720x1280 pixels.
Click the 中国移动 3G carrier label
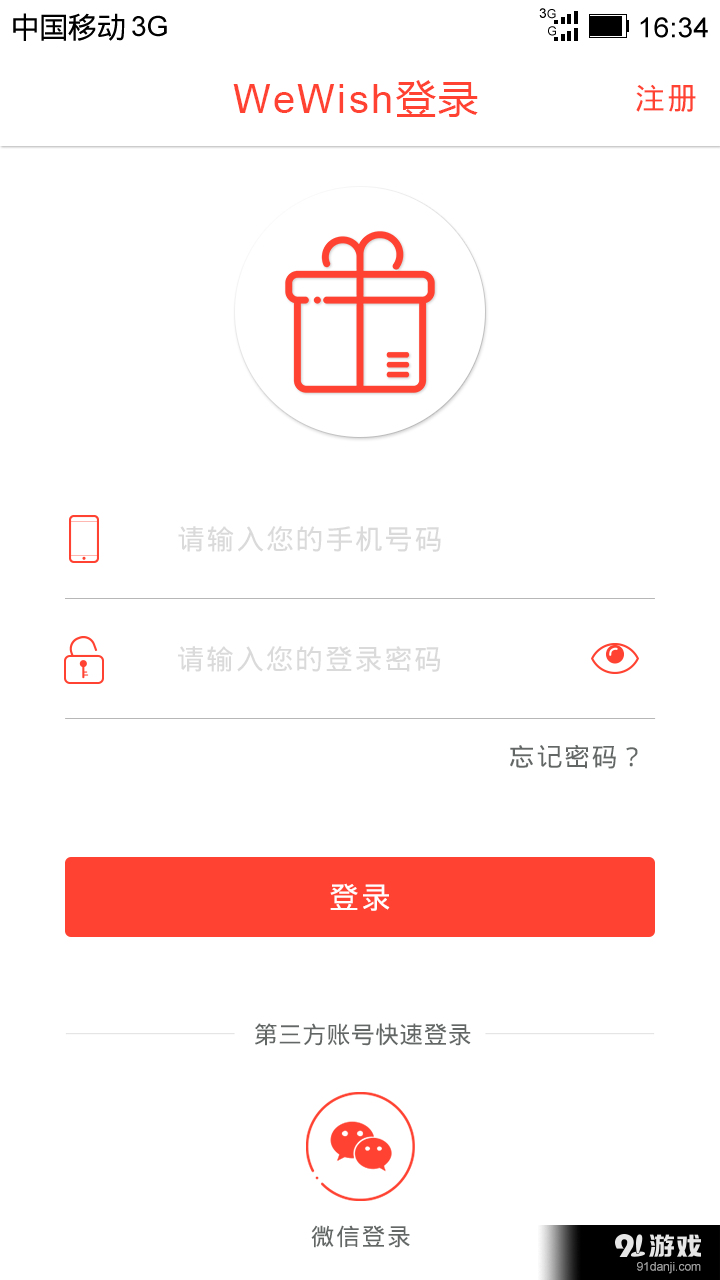point(88,28)
